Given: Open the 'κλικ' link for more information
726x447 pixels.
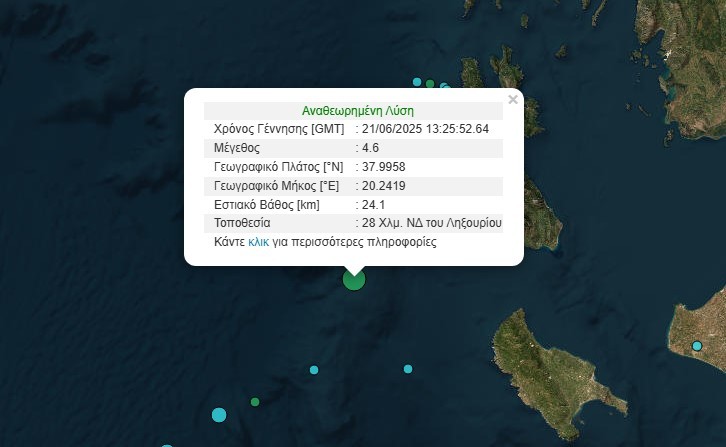Looking at the screenshot, I should [259, 242].
